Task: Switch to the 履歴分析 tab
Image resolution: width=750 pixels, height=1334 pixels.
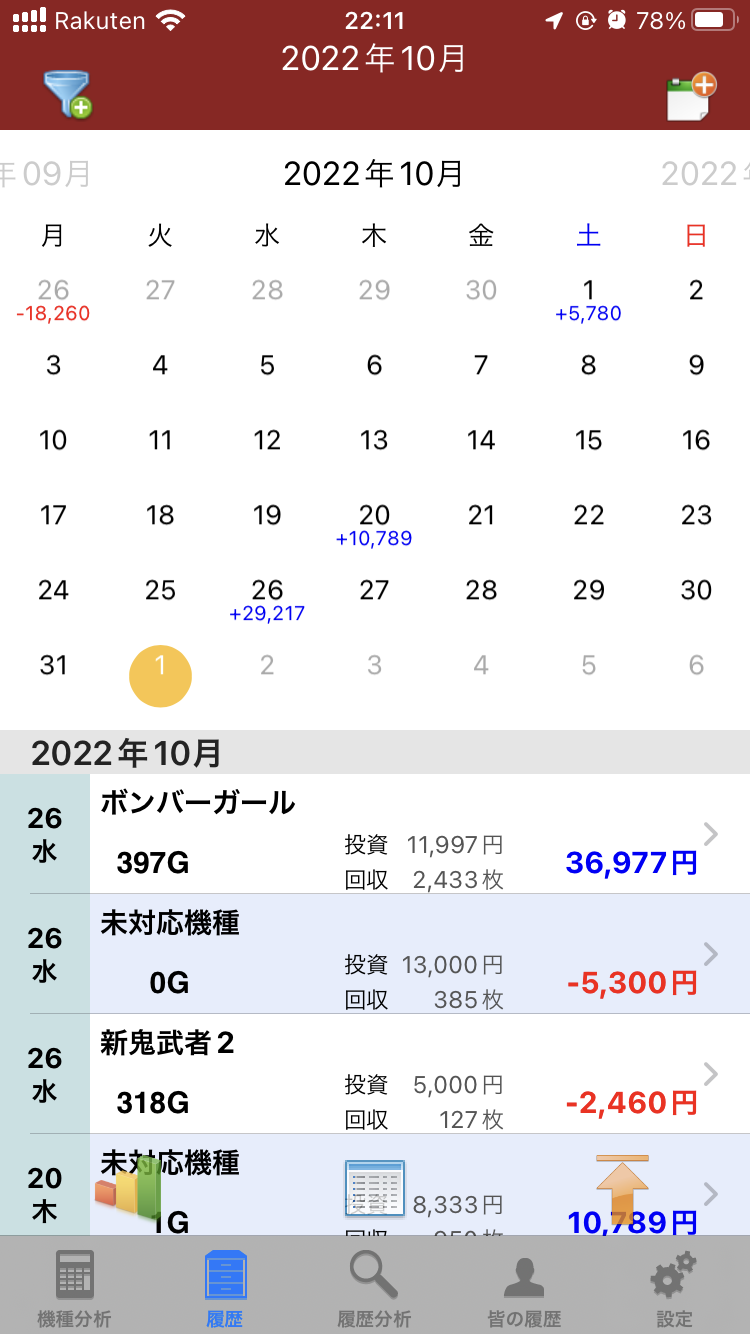Action: [x=374, y=1288]
